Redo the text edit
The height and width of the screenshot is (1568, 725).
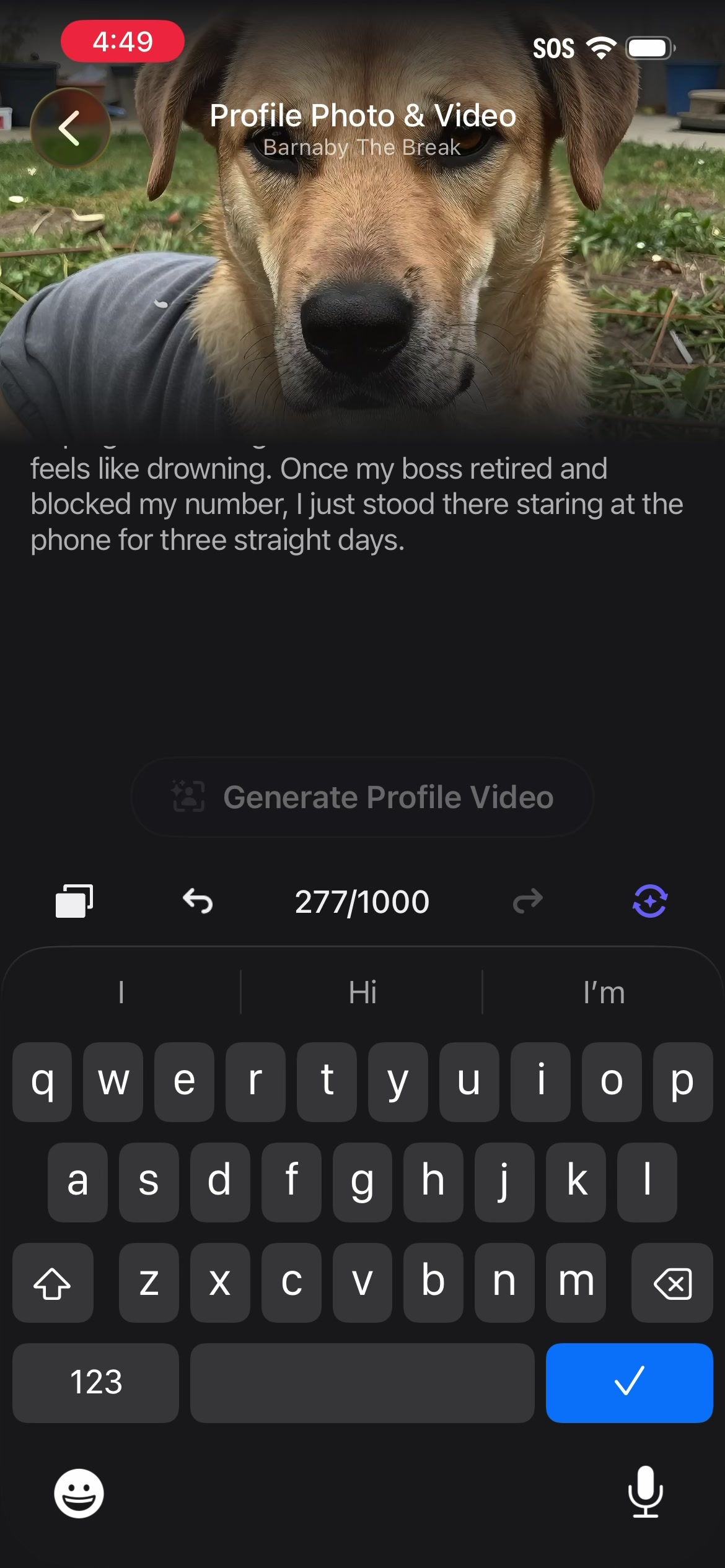[528, 901]
